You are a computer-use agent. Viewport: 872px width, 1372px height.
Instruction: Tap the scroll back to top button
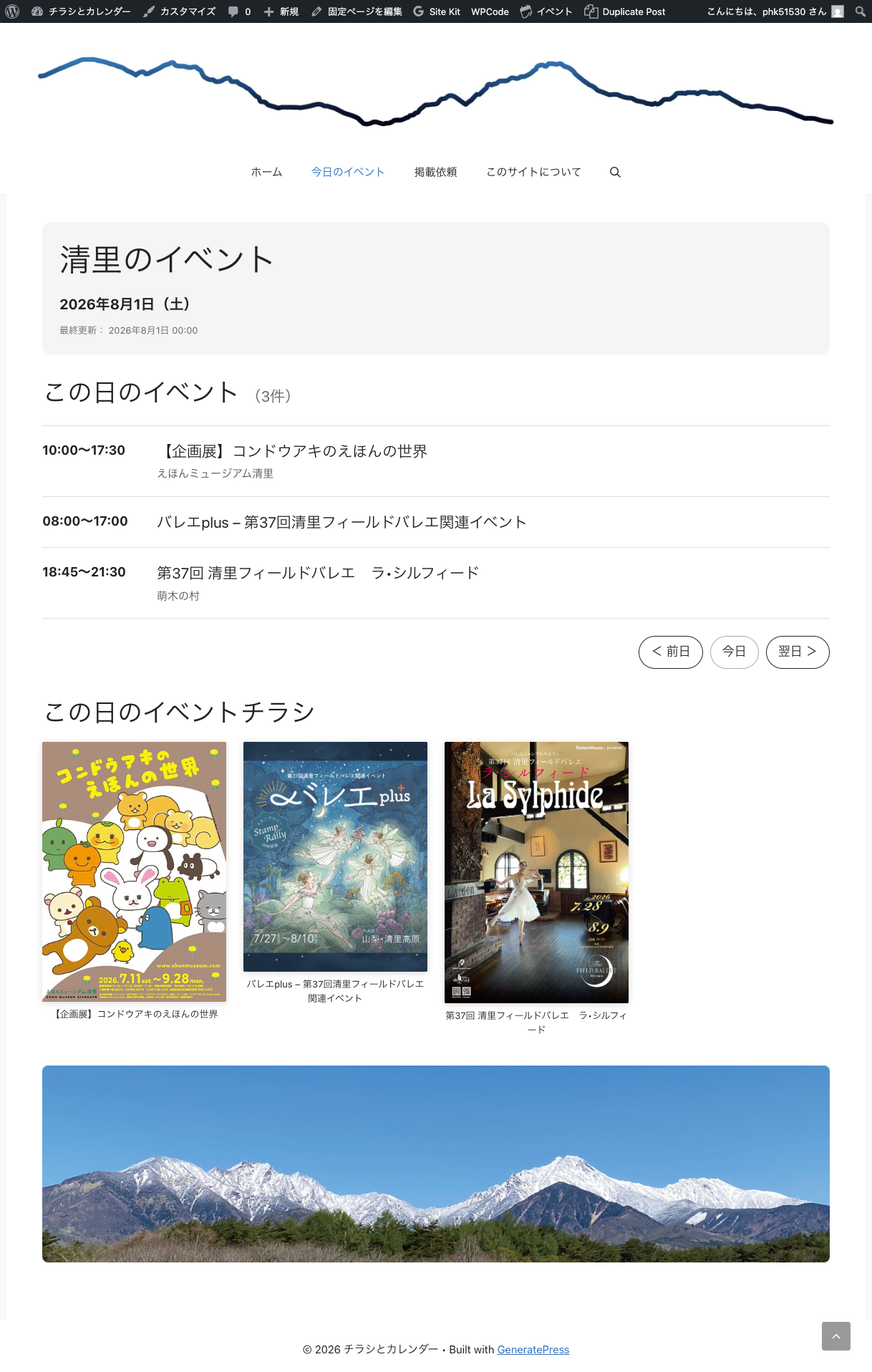coord(836,1336)
